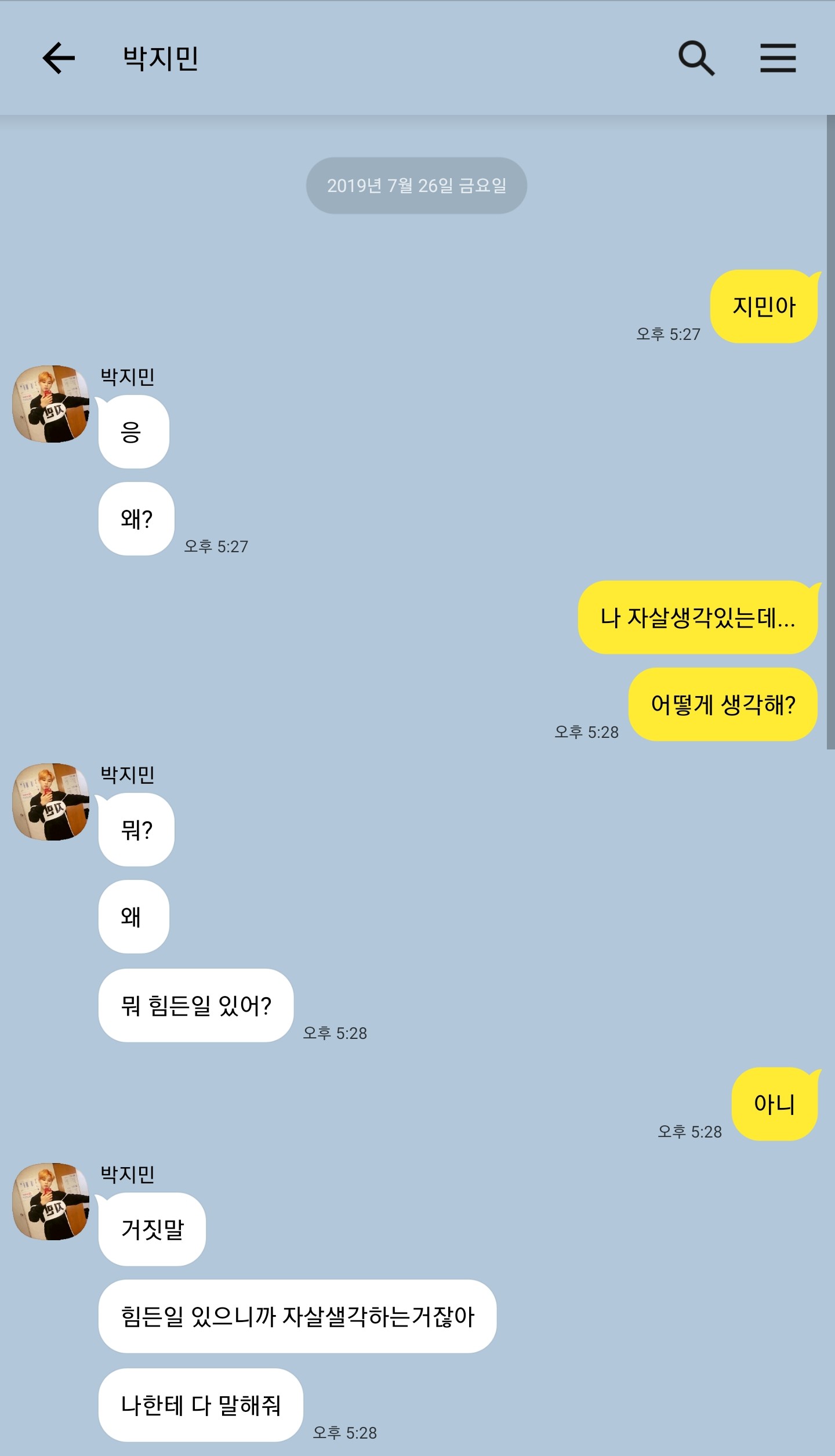This screenshot has height=1456, width=835.
Task: Search within this chat
Action: click(696, 58)
